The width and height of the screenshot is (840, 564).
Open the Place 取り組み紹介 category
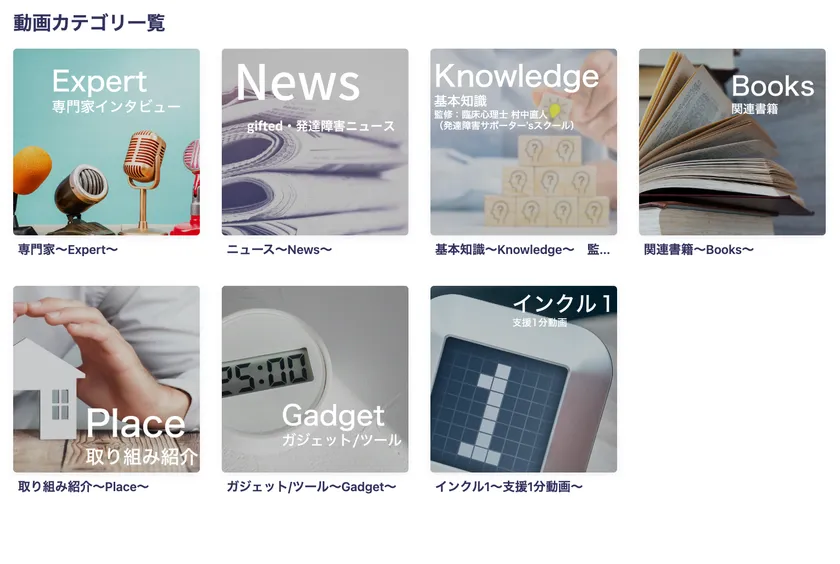(106, 379)
